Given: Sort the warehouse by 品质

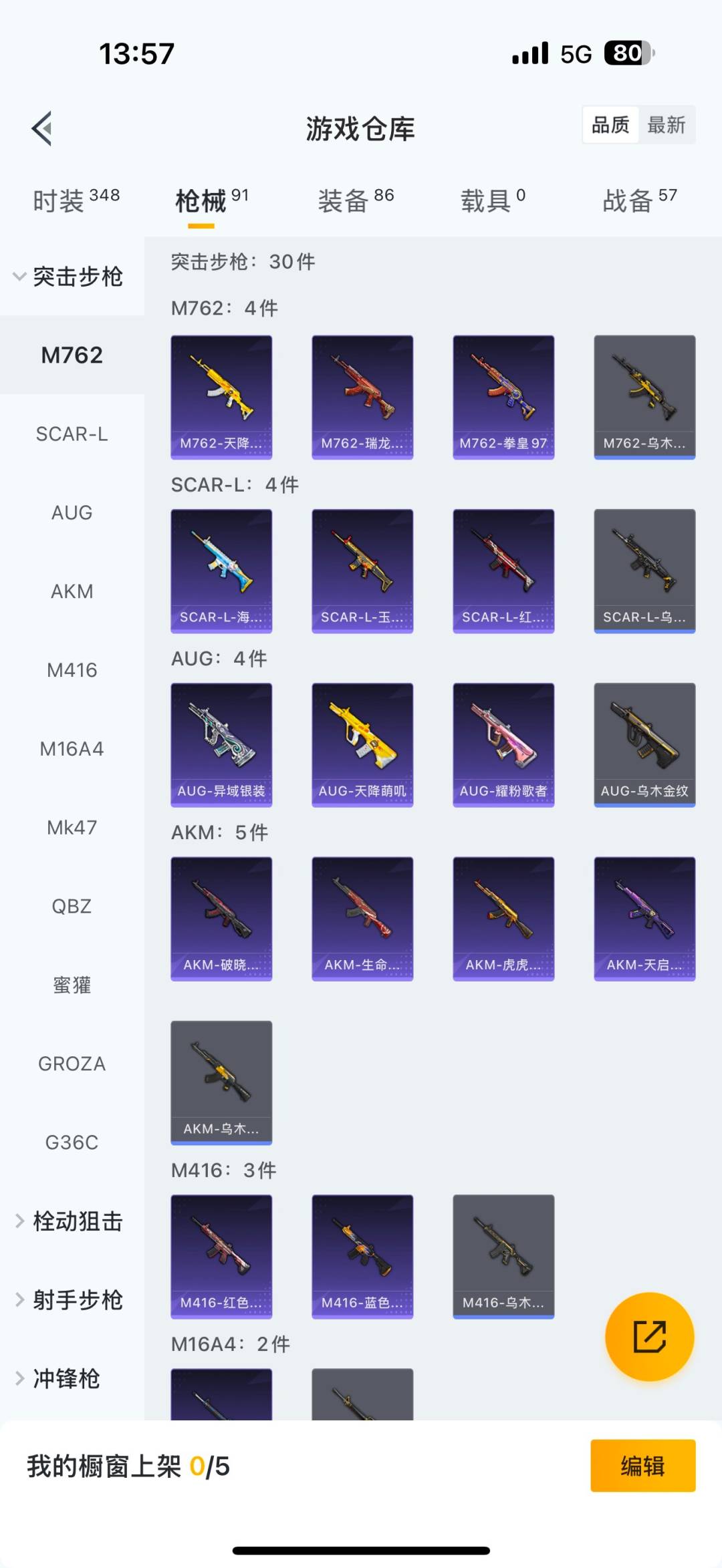Looking at the screenshot, I should [610, 125].
